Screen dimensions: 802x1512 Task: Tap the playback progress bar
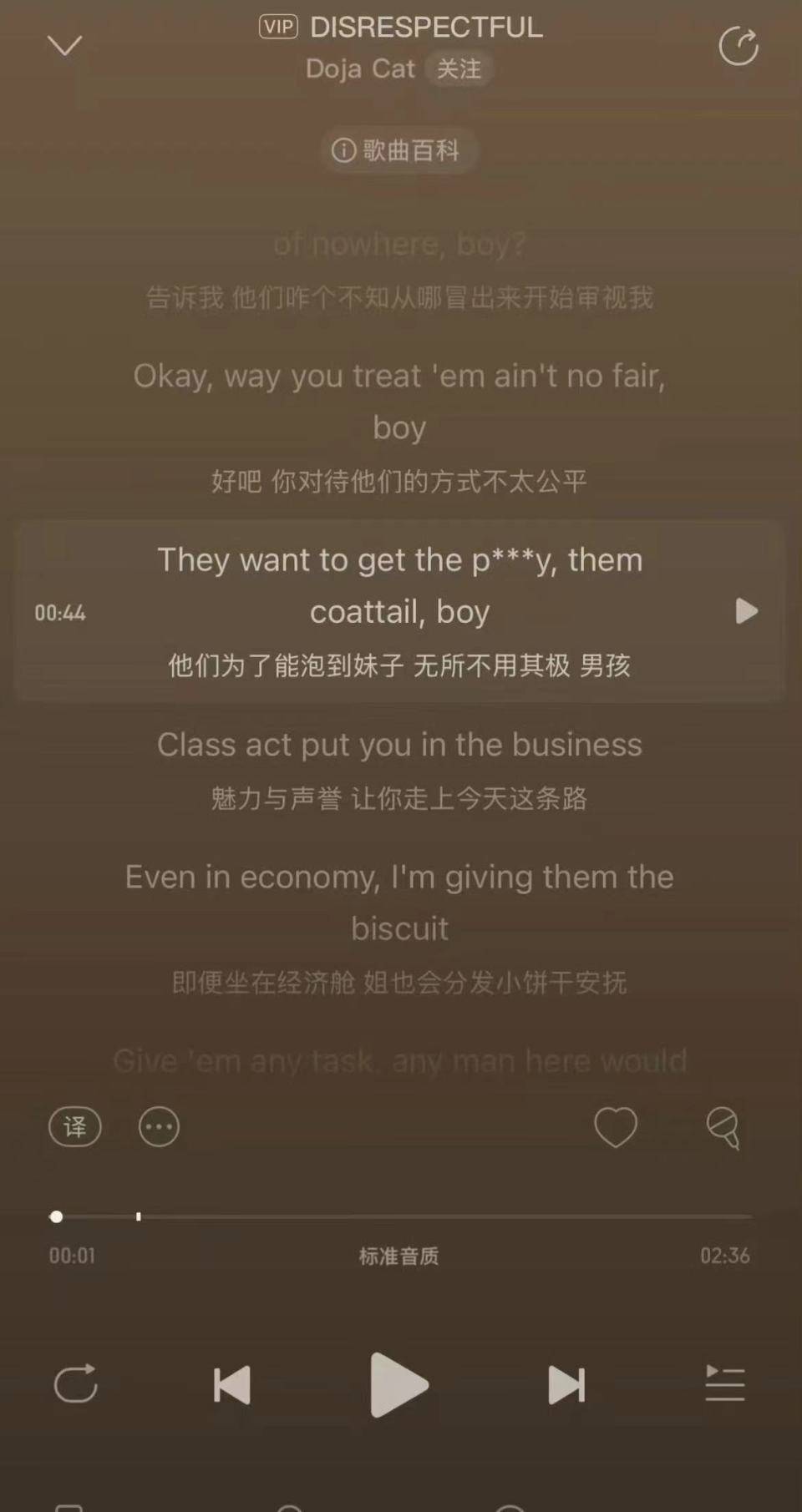401,1216
